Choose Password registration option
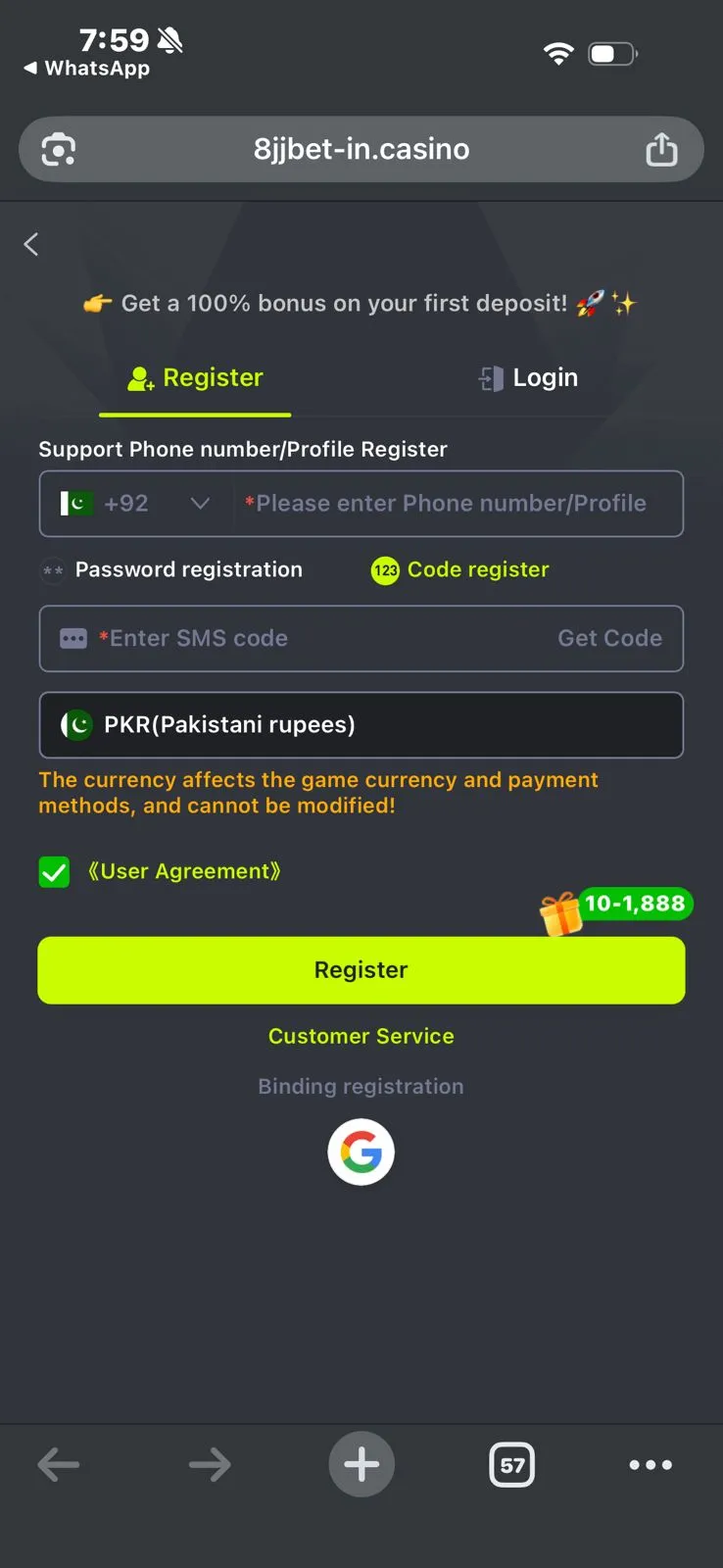Screen dimensions: 723x1568 (173, 570)
